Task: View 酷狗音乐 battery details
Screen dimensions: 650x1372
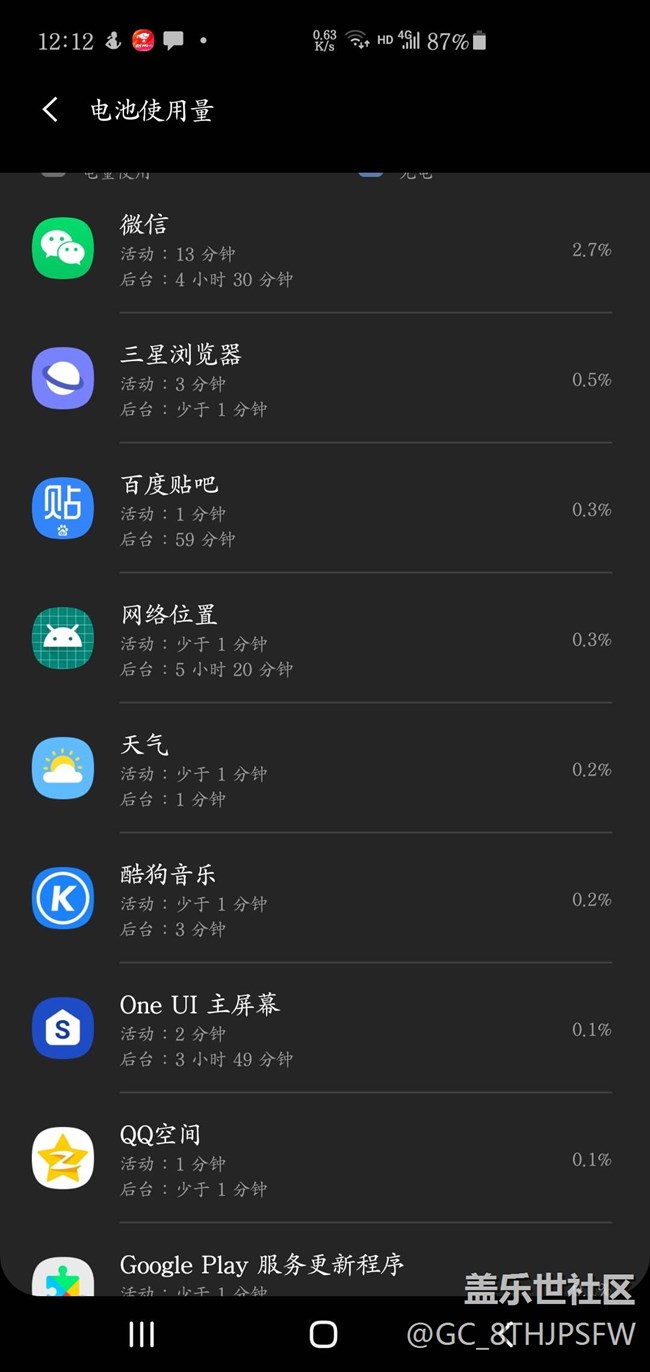Action: [325, 898]
